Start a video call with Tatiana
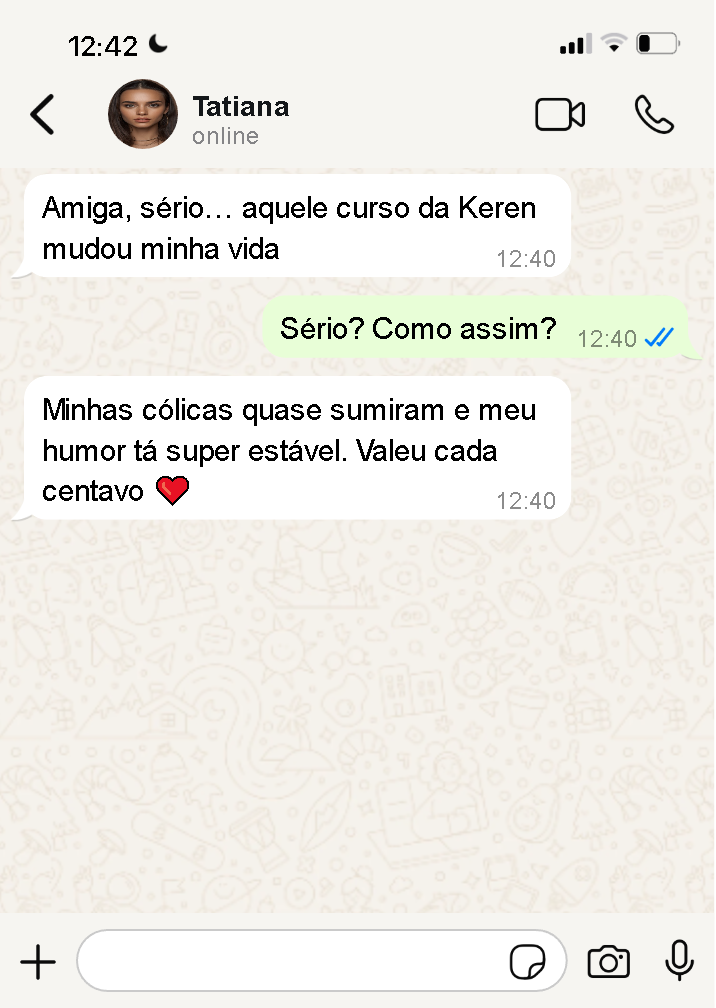This screenshot has height=1008, width=716. (560, 115)
